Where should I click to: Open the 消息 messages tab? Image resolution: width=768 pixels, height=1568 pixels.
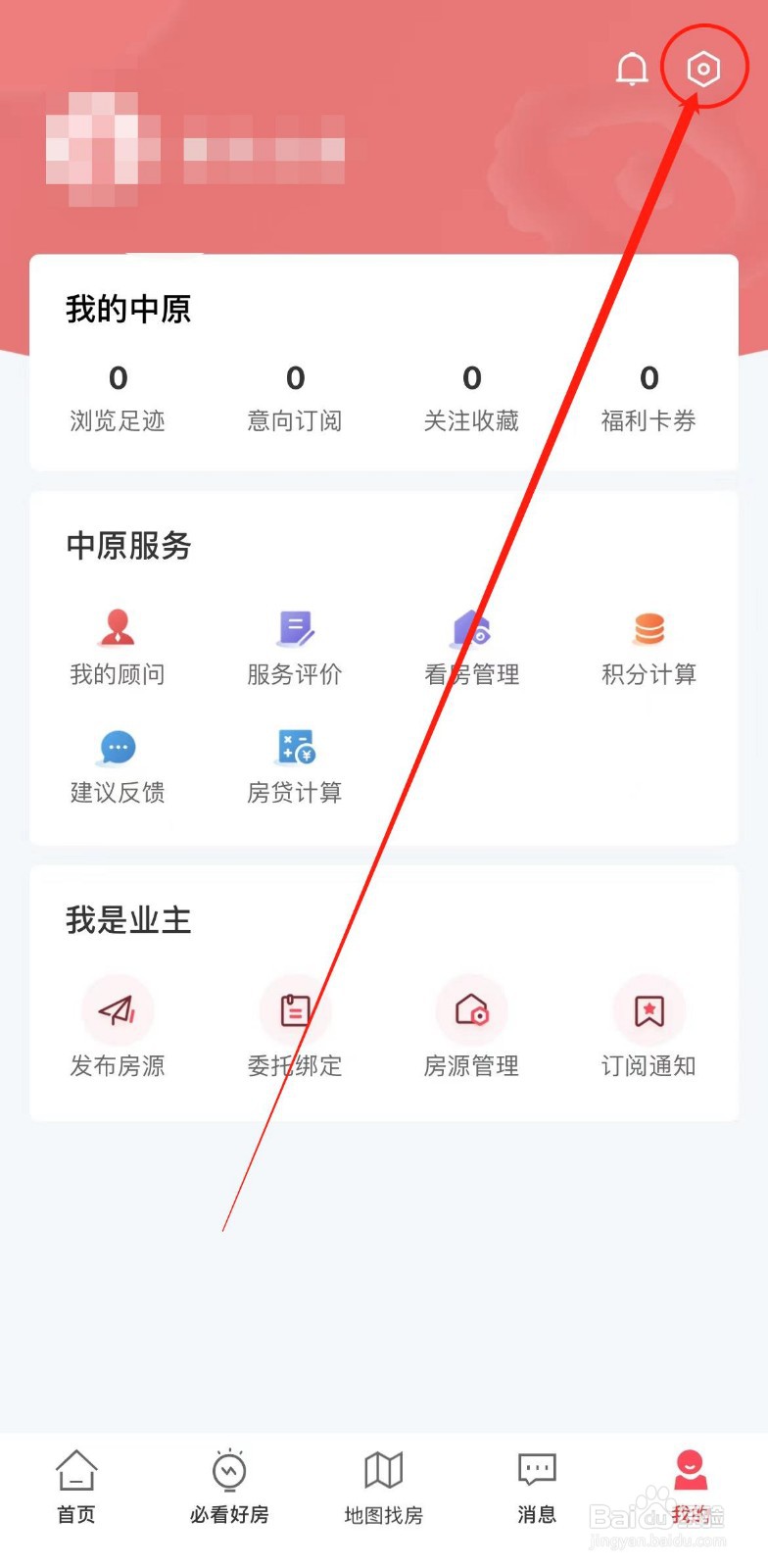coord(536,1485)
